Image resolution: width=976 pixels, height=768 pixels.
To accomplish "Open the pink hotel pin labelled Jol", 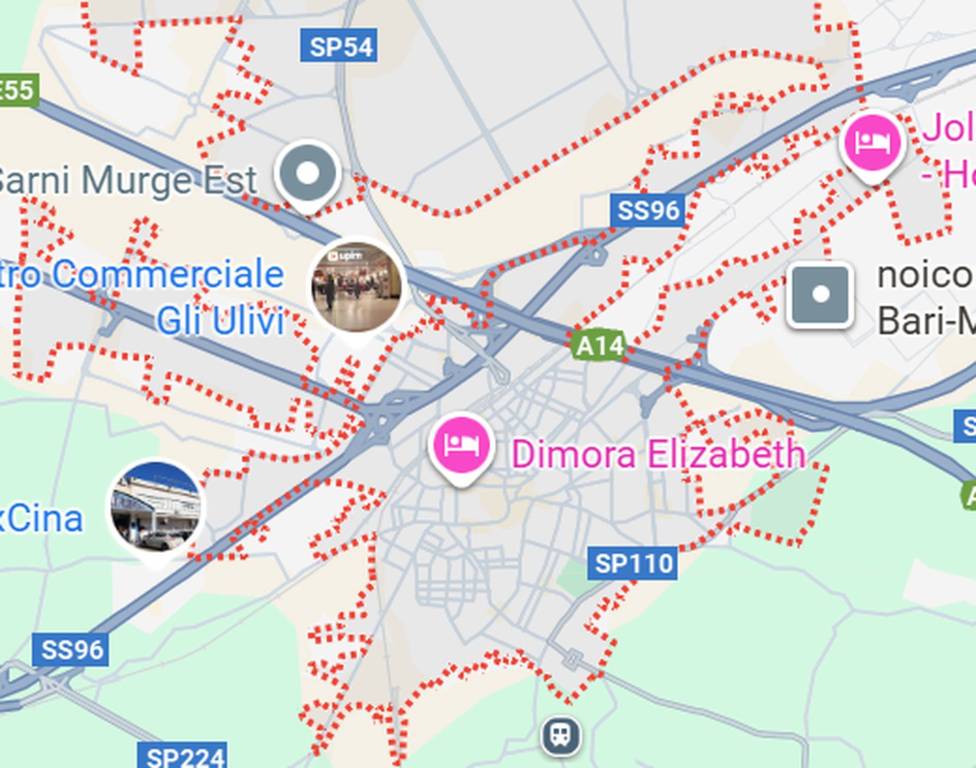I will (x=872, y=143).
